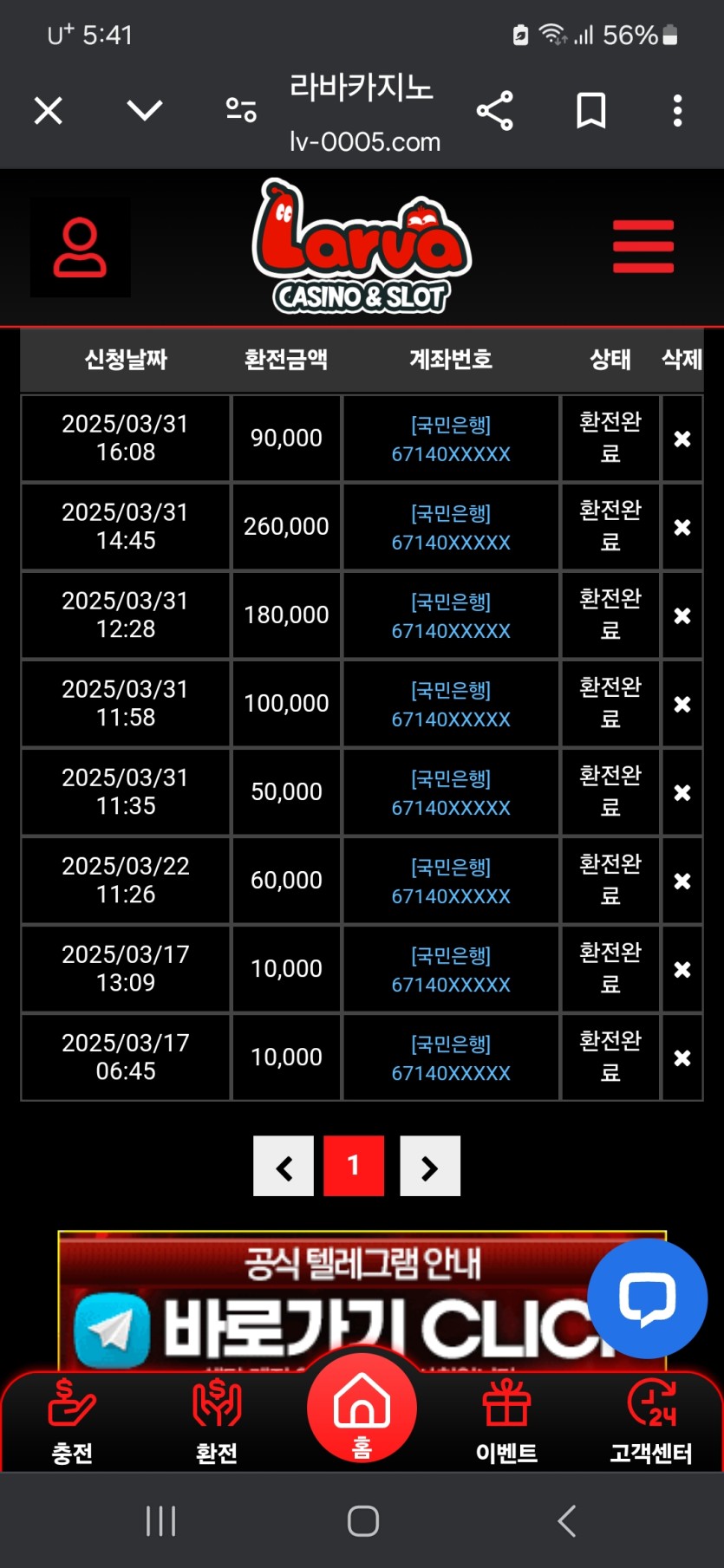Delete the 260,000 withdrawal record
Image resolution: width=724 pixels, height=1568 pixels.
[x=682, y=527]
